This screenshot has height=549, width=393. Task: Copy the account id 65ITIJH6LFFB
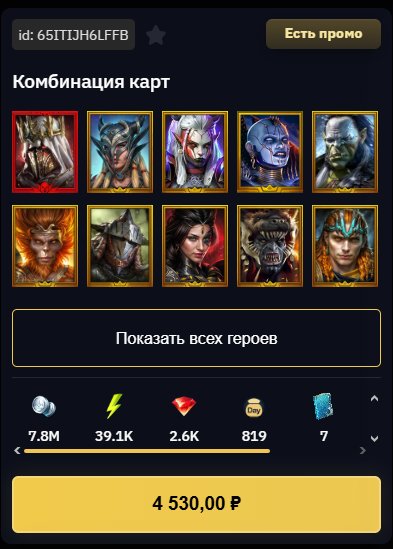coord(73,35)
